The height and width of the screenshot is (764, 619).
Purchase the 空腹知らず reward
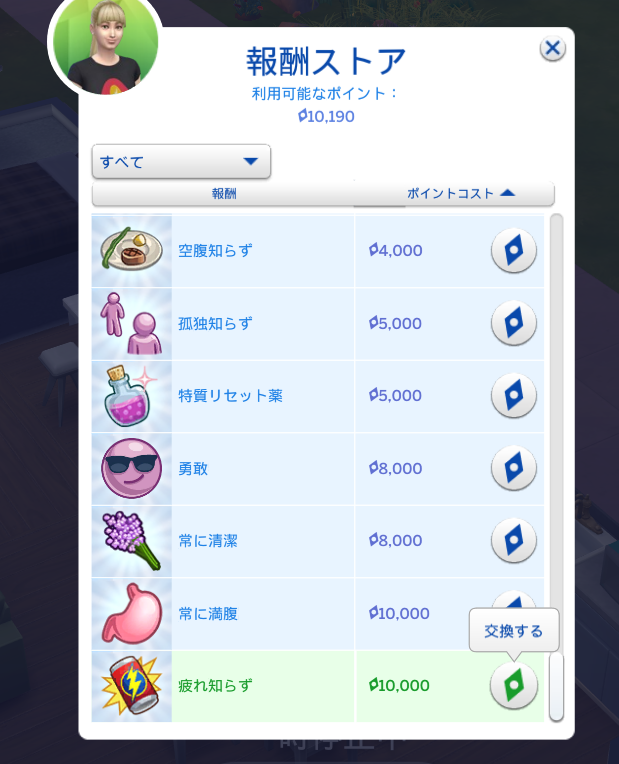(514, 251)
